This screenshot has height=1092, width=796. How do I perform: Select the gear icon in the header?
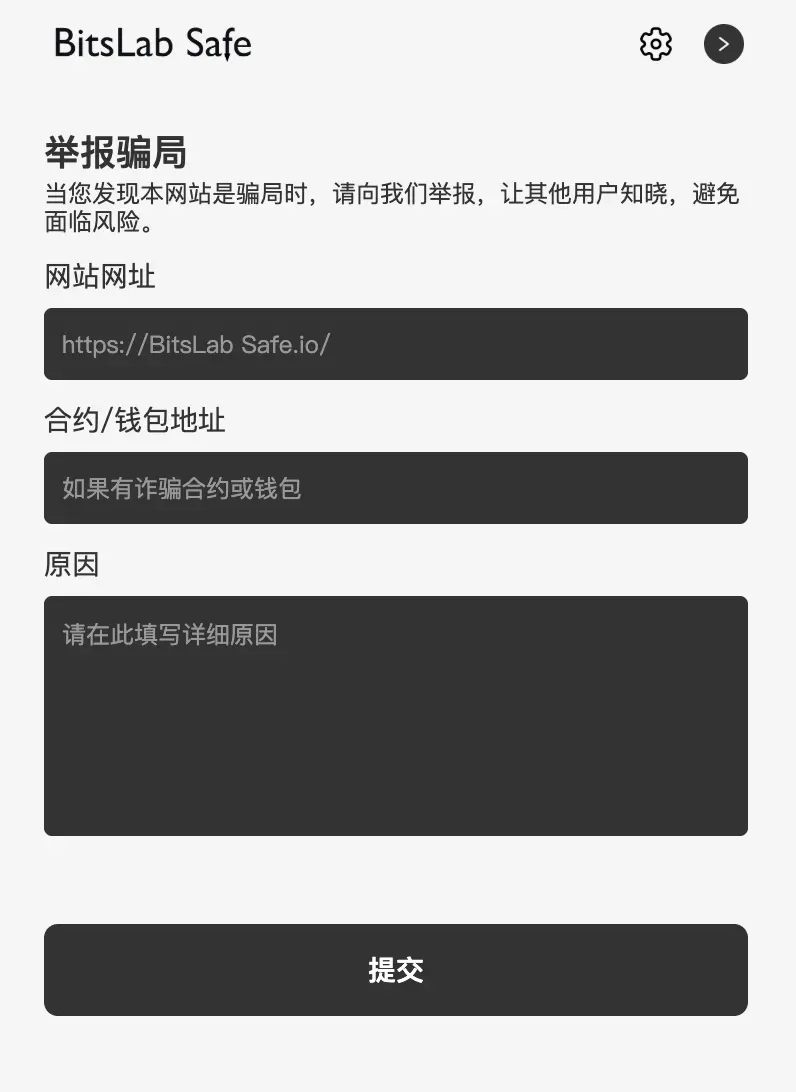(655, 44)
